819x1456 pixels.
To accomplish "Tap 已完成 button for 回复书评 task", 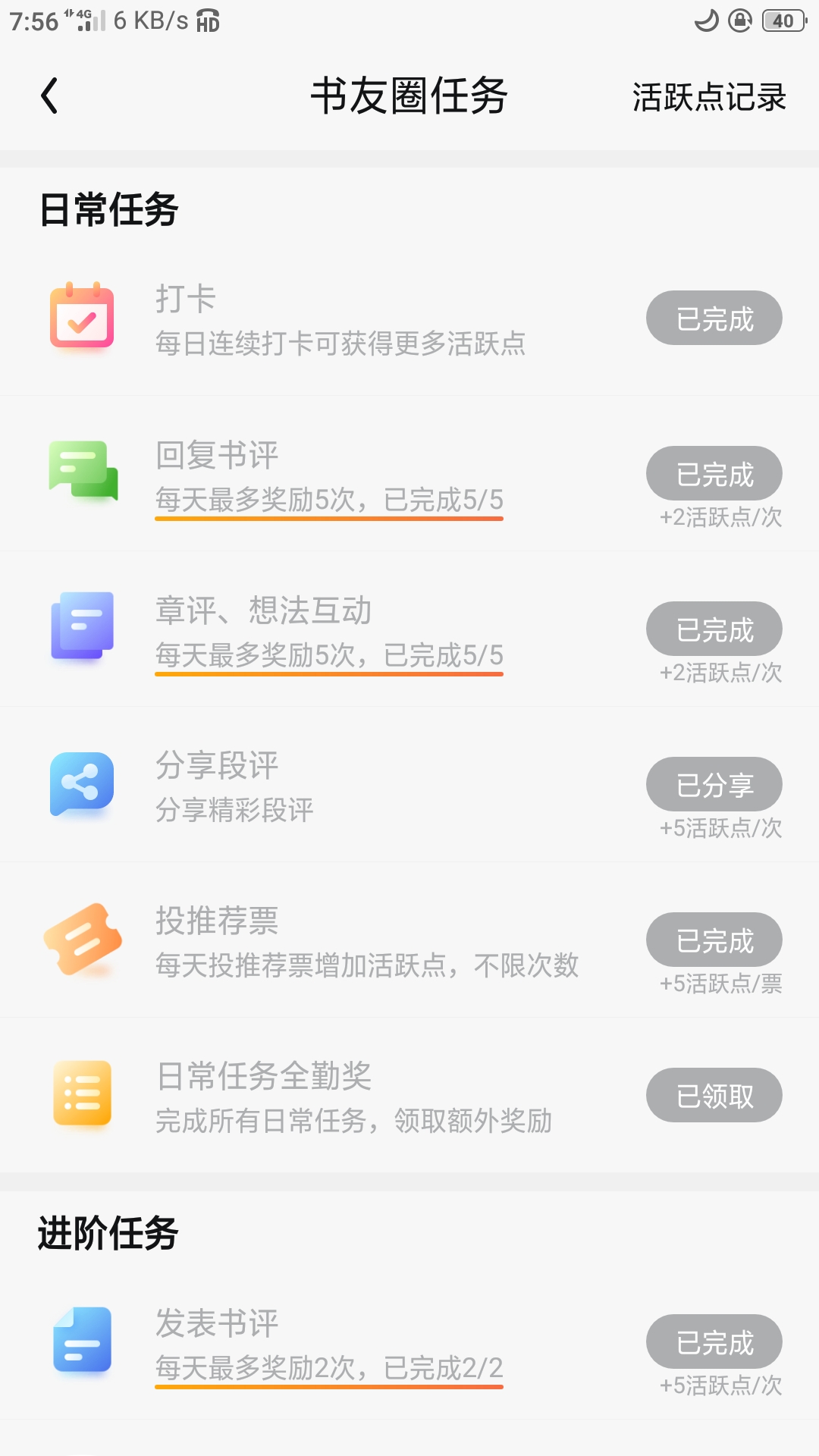I will (714, 473).
